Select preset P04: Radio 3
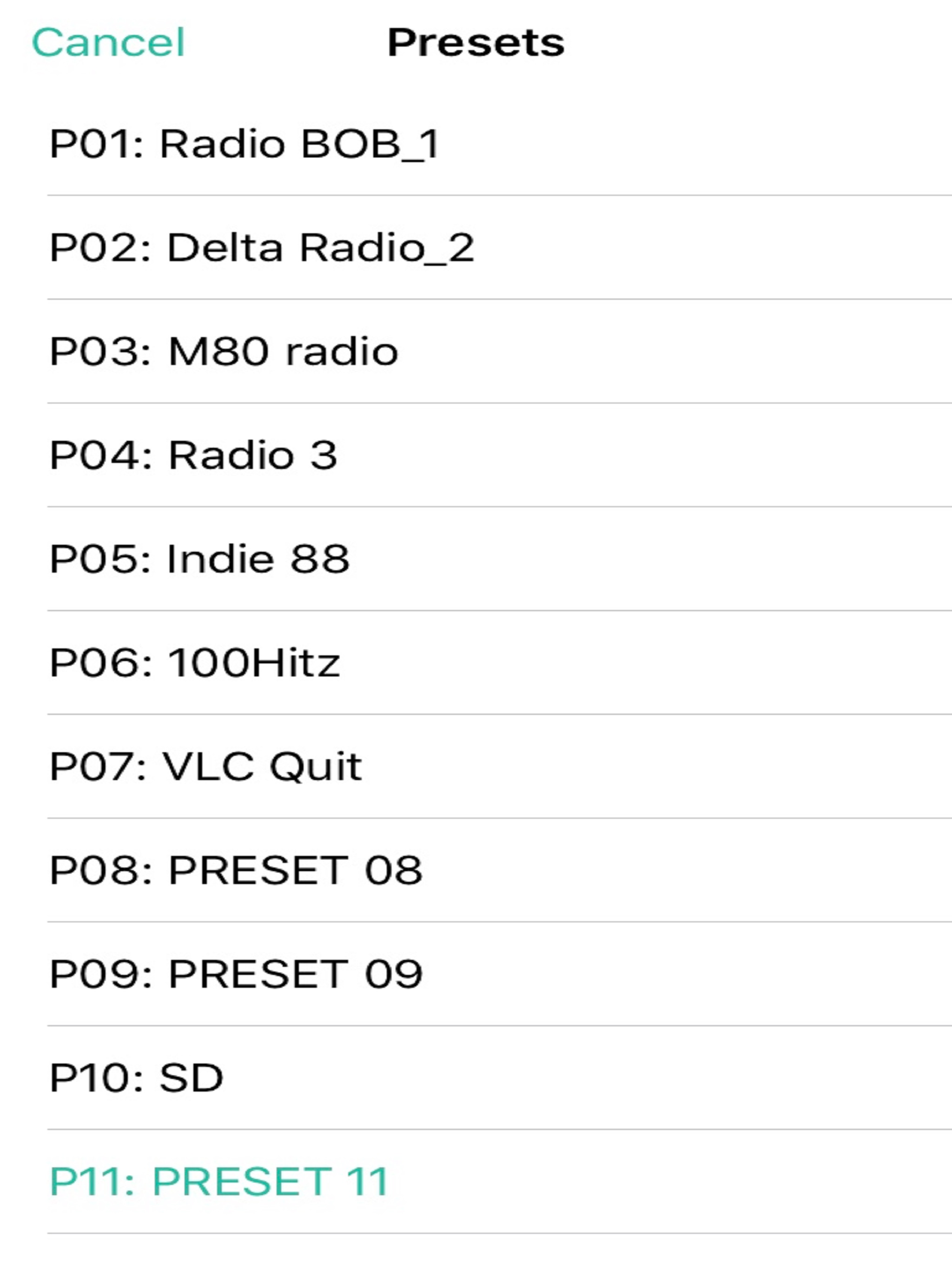Image resolution: width=952 pixels, height=1270 pixels. coord(195,454)
